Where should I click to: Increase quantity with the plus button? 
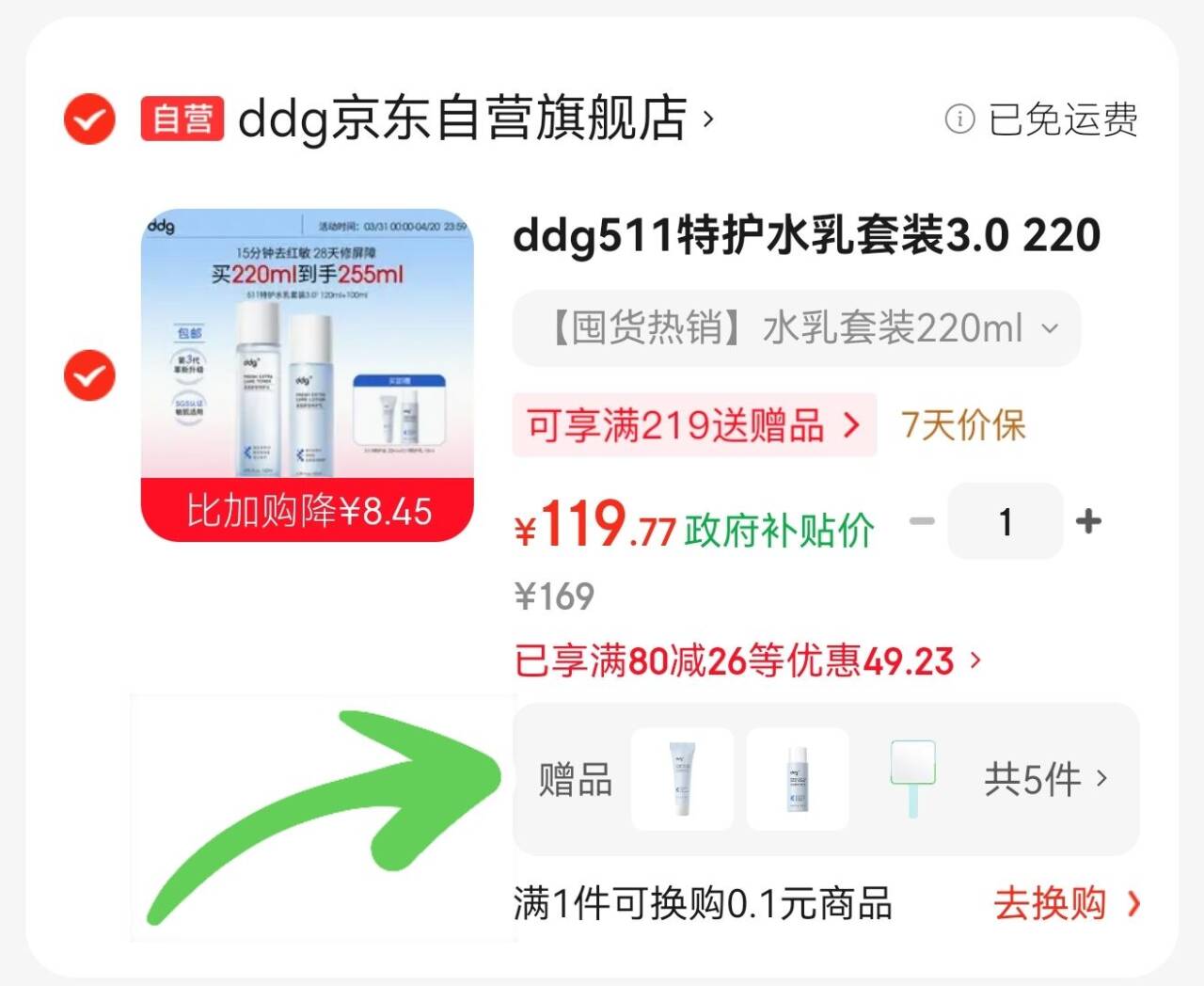(x=1088, y=521)
